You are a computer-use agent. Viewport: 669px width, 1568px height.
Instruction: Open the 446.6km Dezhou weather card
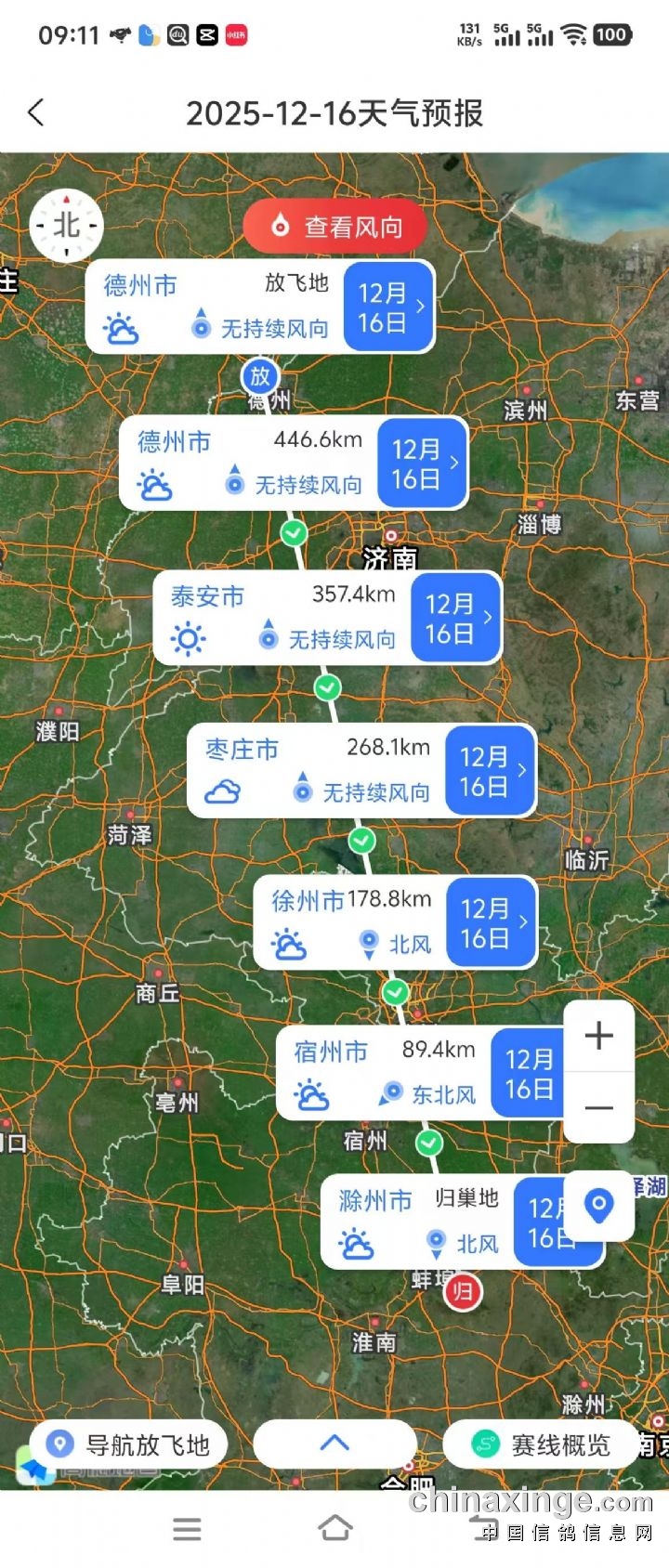[293, 463]
